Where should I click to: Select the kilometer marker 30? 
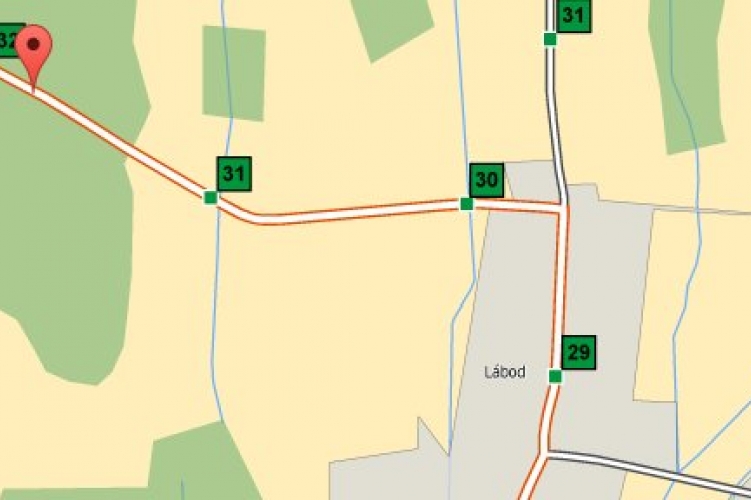[486, 180]
